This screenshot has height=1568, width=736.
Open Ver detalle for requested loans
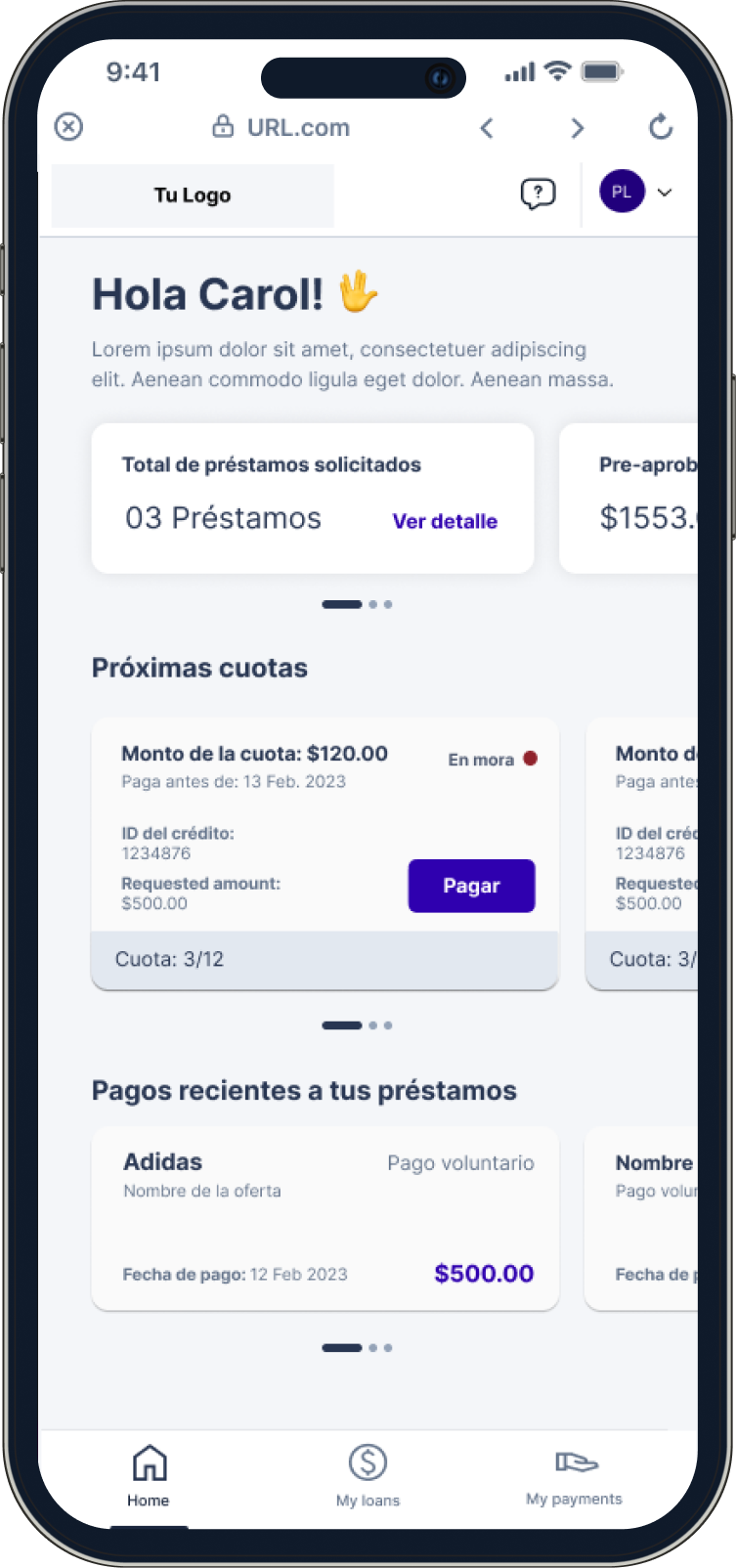(445, 521)
